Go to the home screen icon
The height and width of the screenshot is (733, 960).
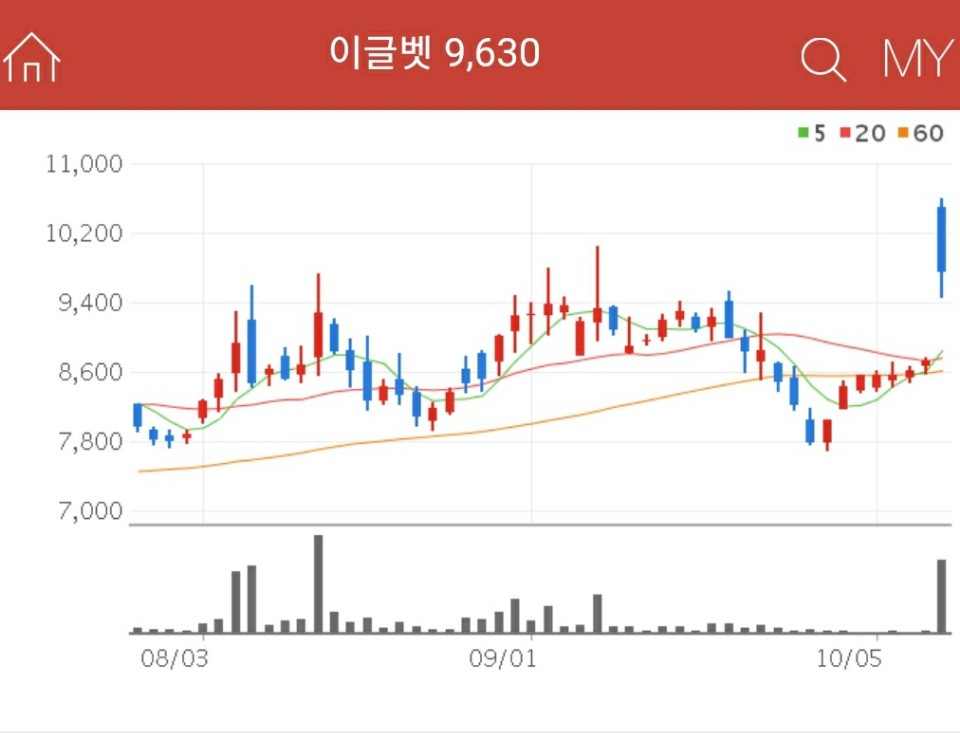tap(32, 57)
